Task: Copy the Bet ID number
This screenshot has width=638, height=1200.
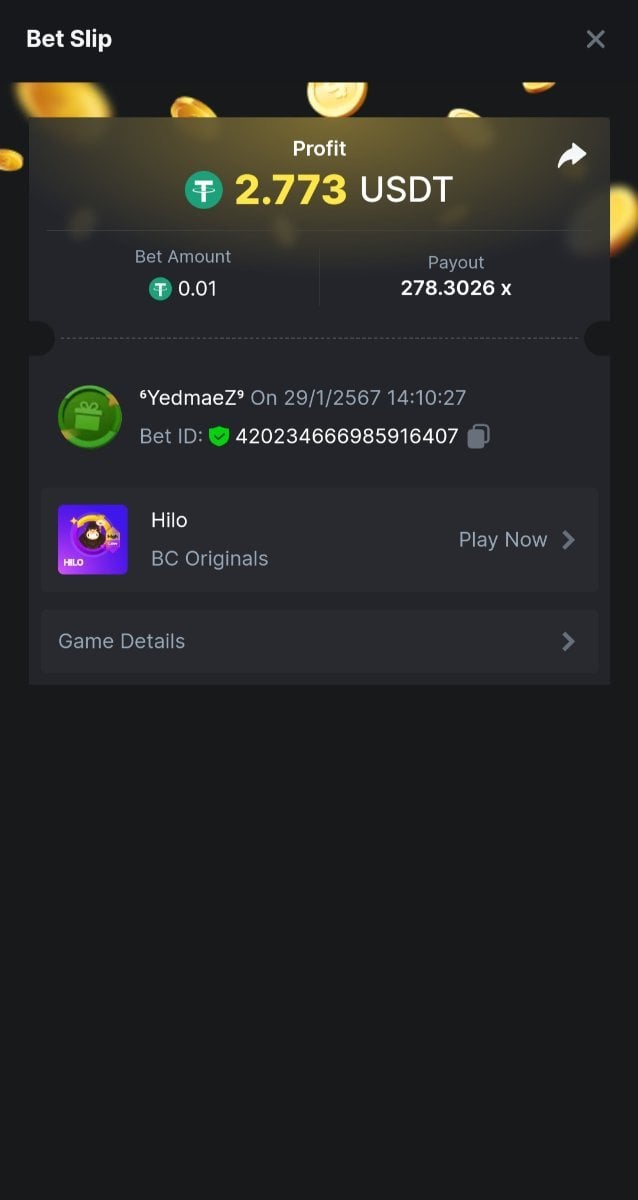Action: click(479, 436)
